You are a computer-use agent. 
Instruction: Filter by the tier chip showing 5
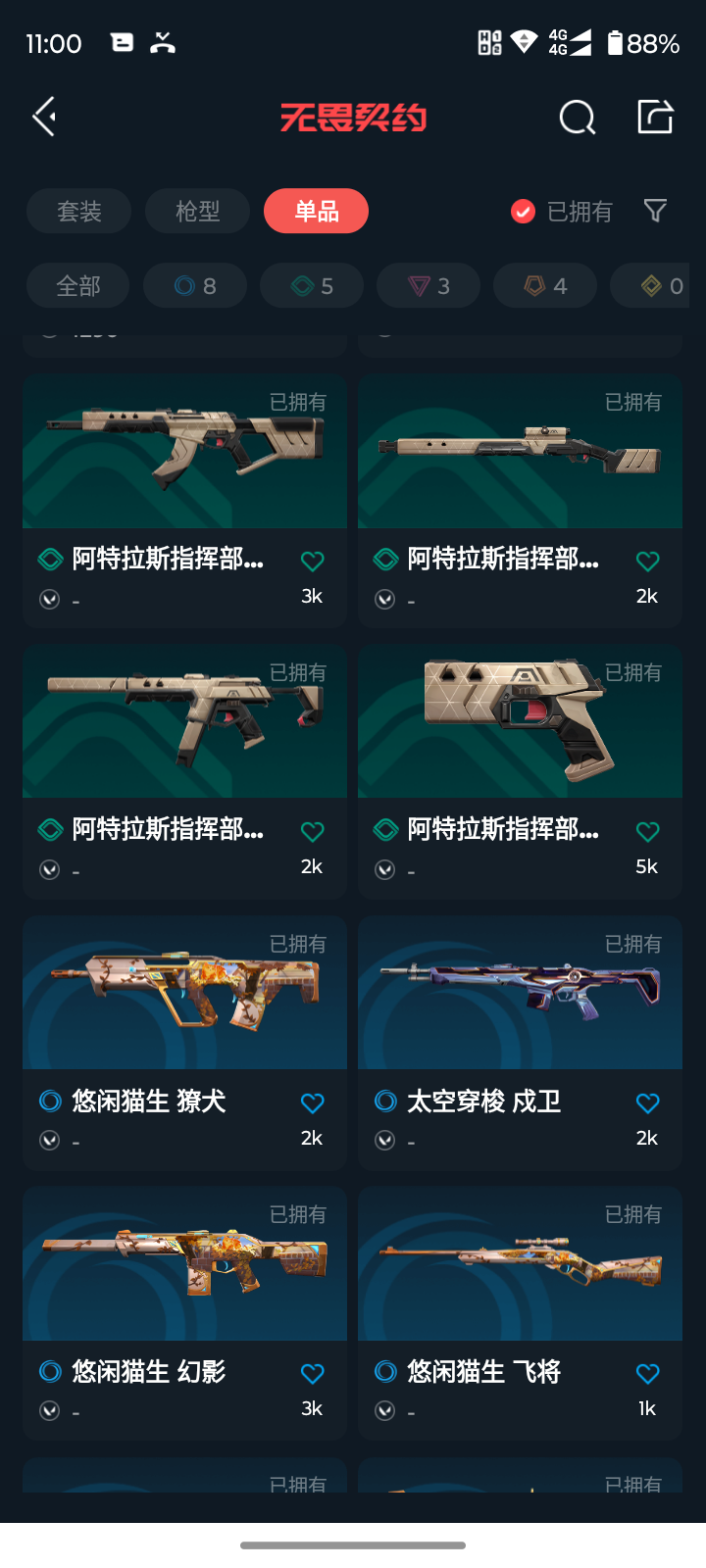[x=312, y=286]
